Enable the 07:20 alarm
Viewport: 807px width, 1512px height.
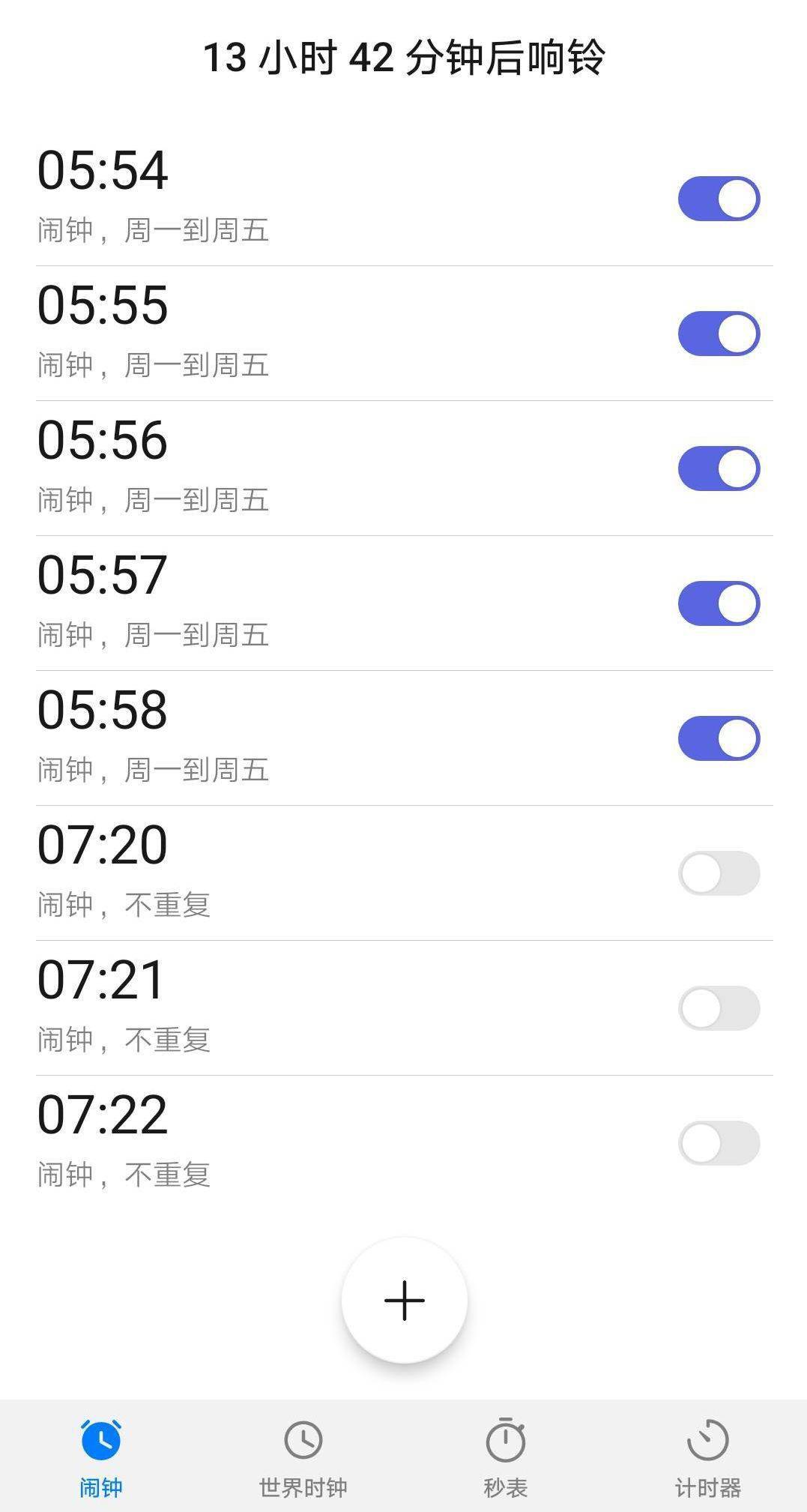point(719,873)
